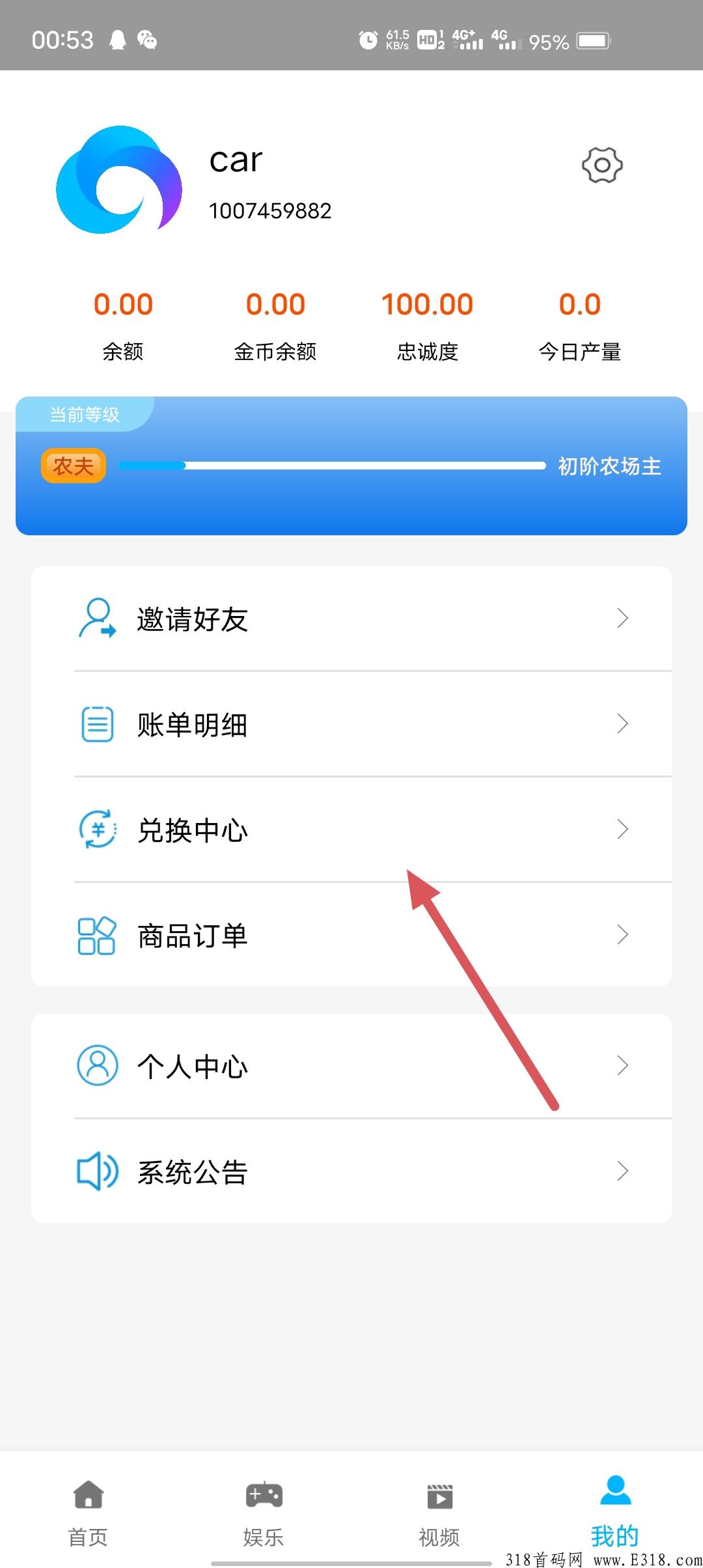Tap the profile avatar
Viewport: 703px width, 1568px height.
(119, 180)
